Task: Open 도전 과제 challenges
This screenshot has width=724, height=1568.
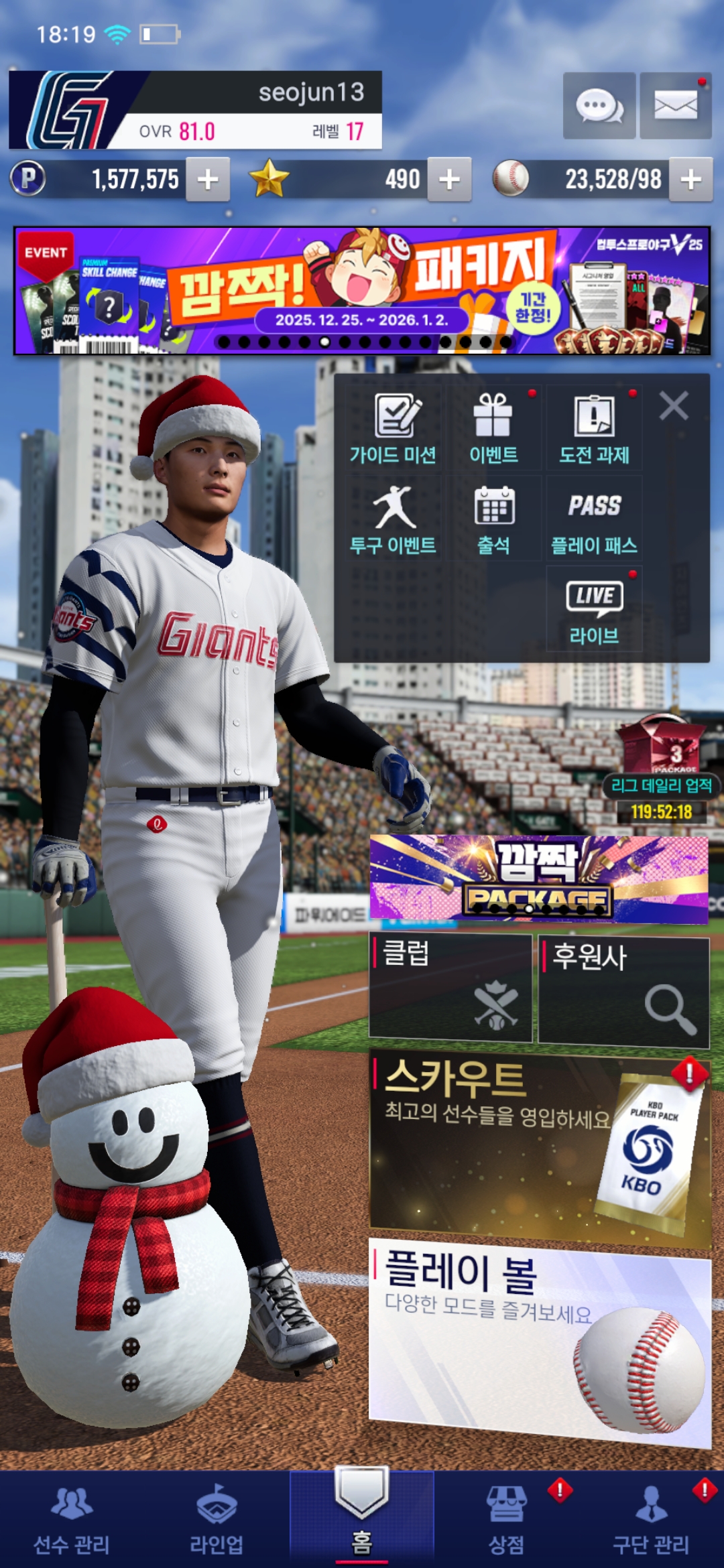Action: pyautogui.click(x=594, y=429)
